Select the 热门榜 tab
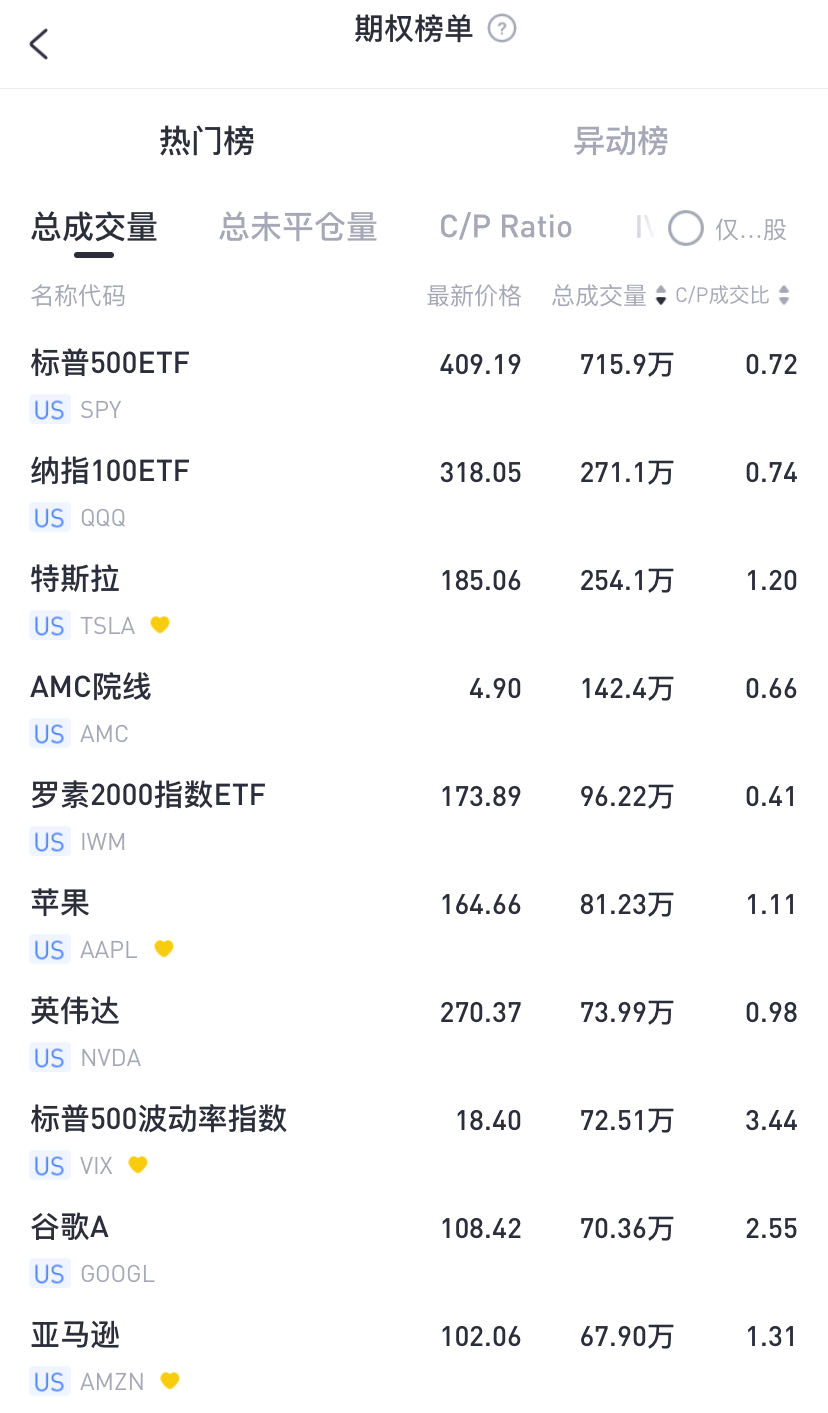The height and width of the screenshot is (1413, 828). [x=207, y=141]
